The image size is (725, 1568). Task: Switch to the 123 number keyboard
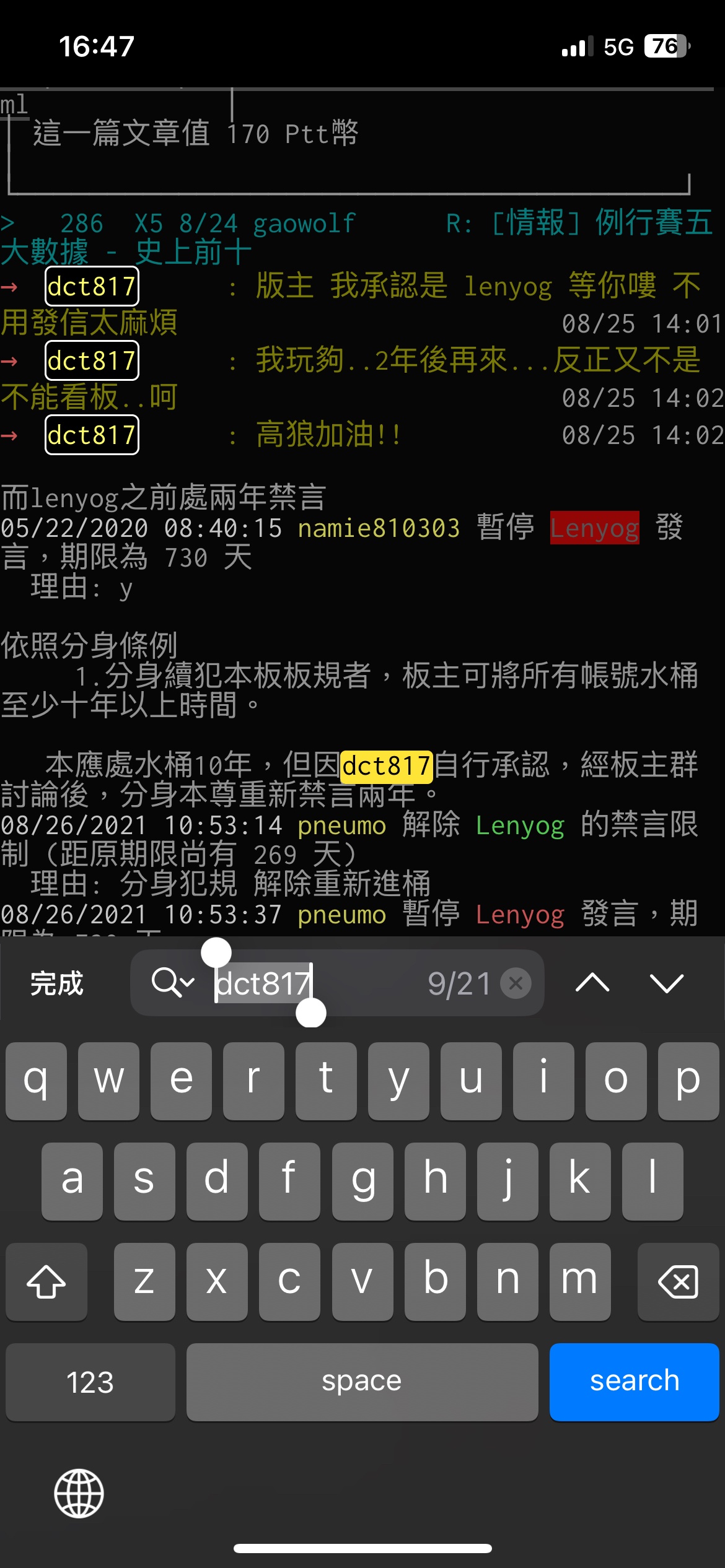pos(90,1382)
